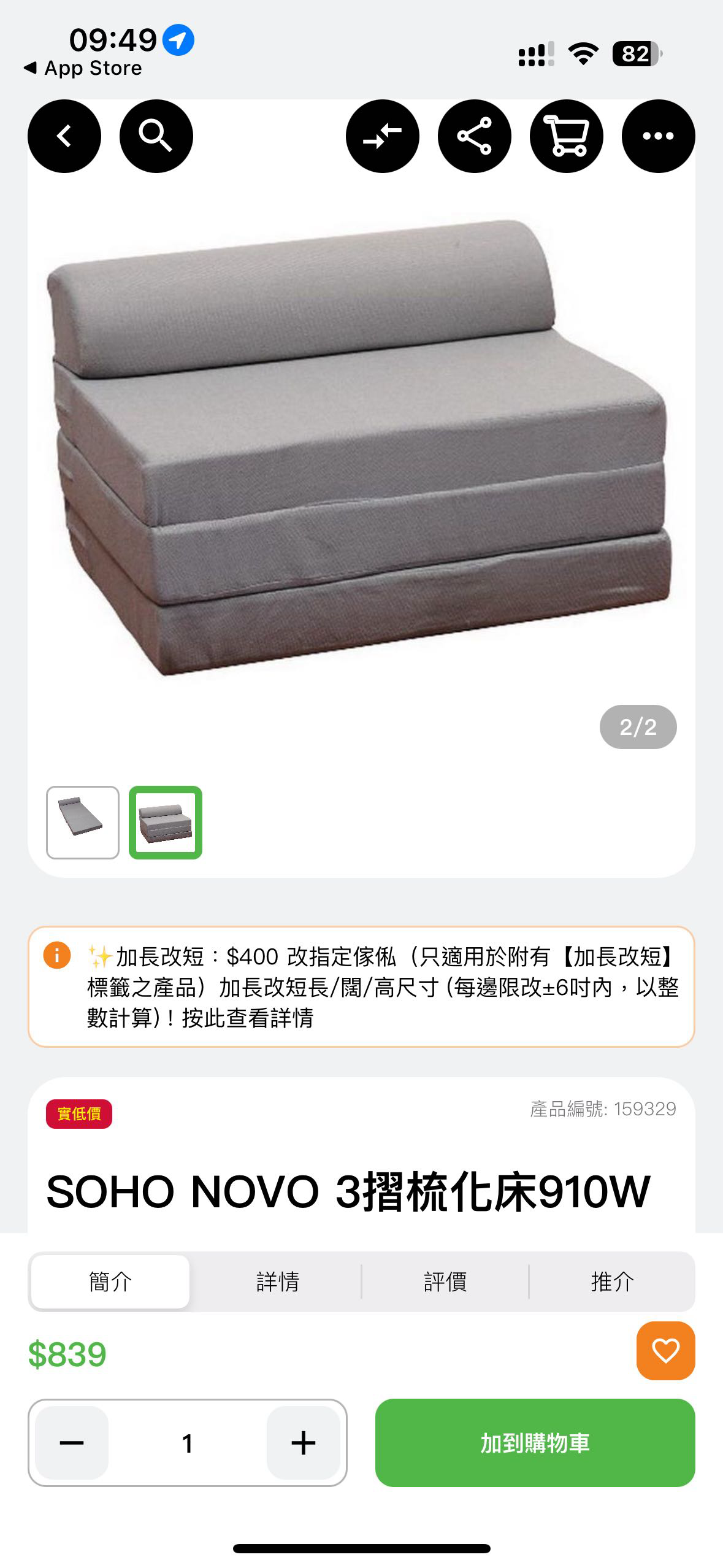Select the compare products icon

coord(382,136)
